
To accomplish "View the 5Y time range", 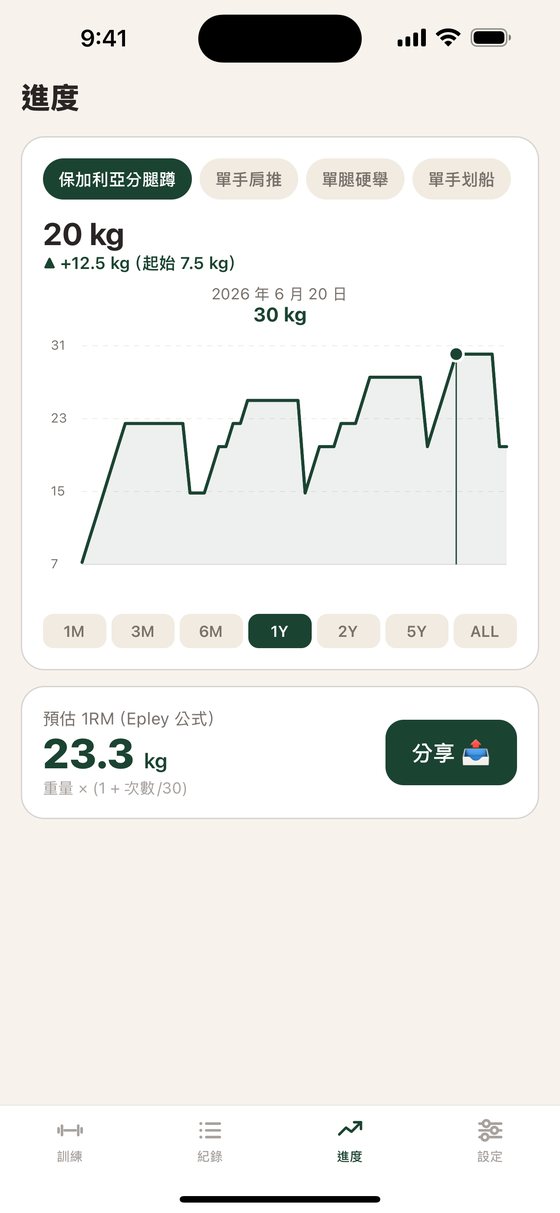I will (417, 631).
